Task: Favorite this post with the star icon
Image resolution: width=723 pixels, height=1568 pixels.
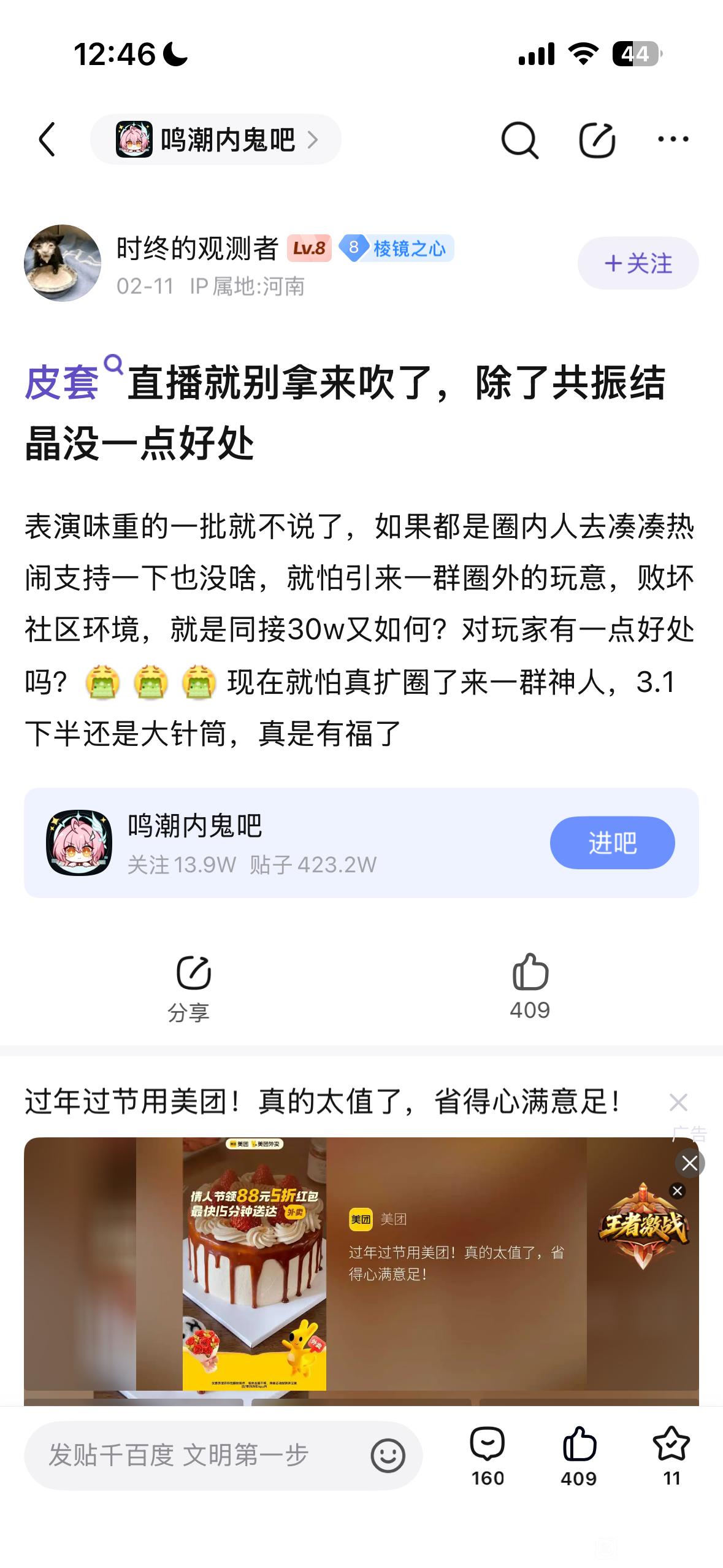Action: pos(671,1455)
